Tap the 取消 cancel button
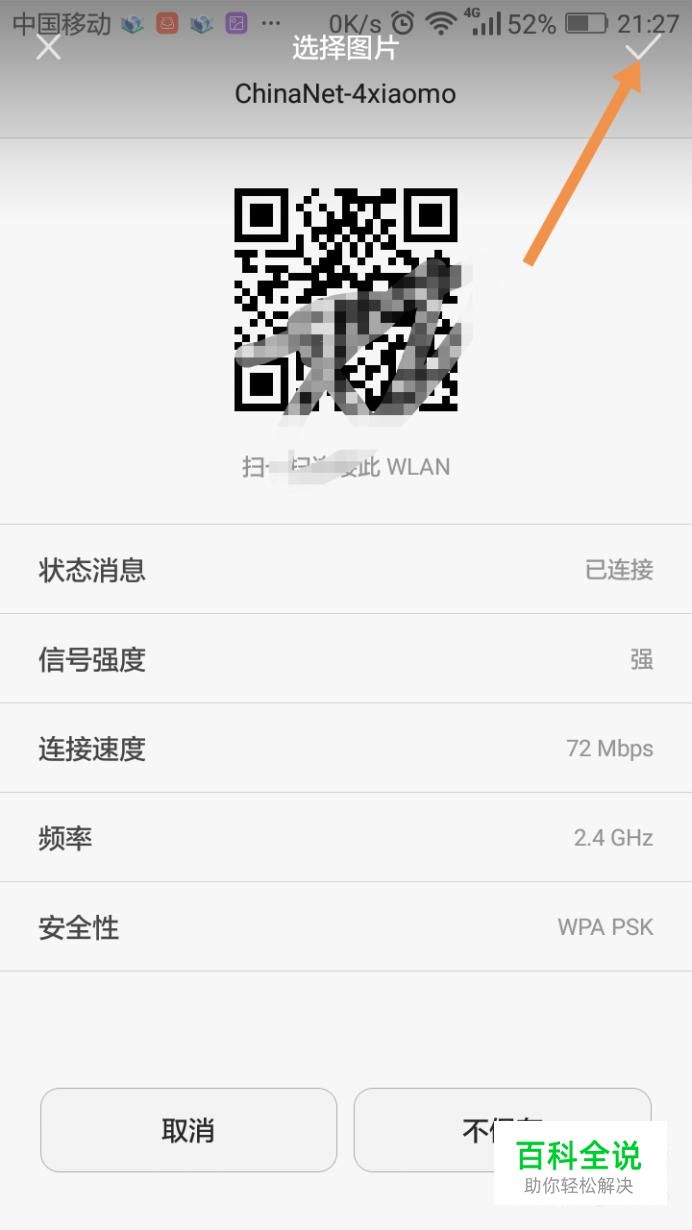The image size is (692, 1230). 188,1130
